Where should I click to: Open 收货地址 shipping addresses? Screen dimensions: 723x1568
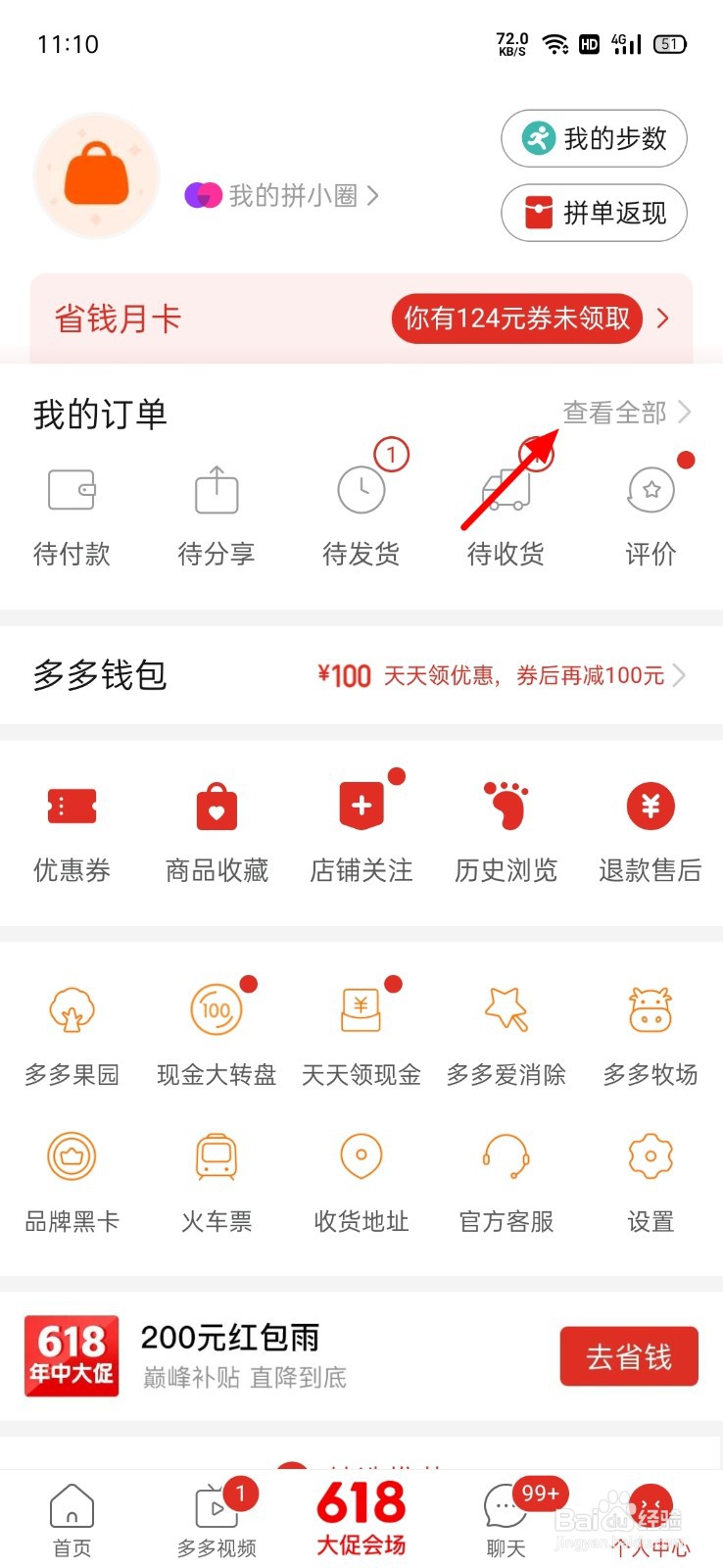click(x=361, y=1184)
